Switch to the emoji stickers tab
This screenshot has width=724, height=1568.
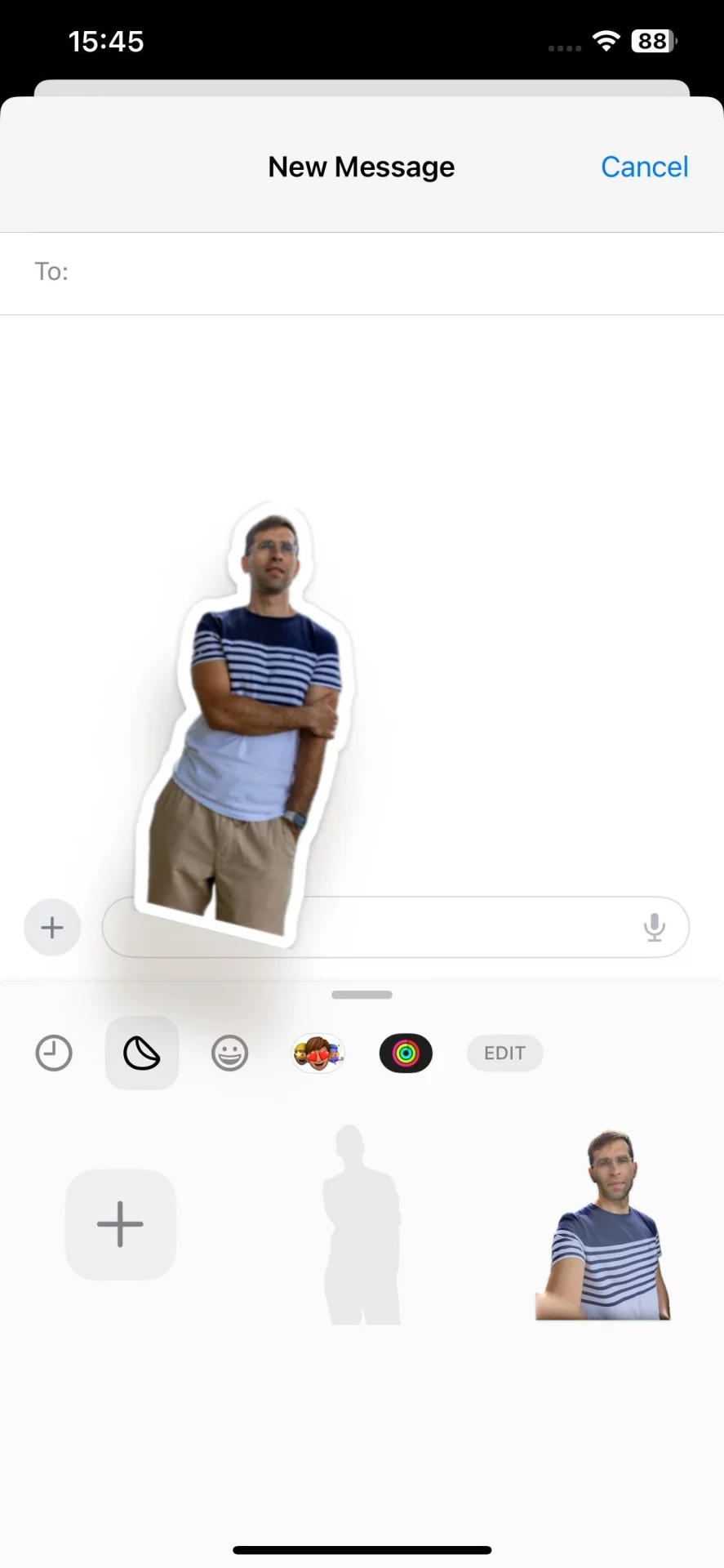(229, 1053)
